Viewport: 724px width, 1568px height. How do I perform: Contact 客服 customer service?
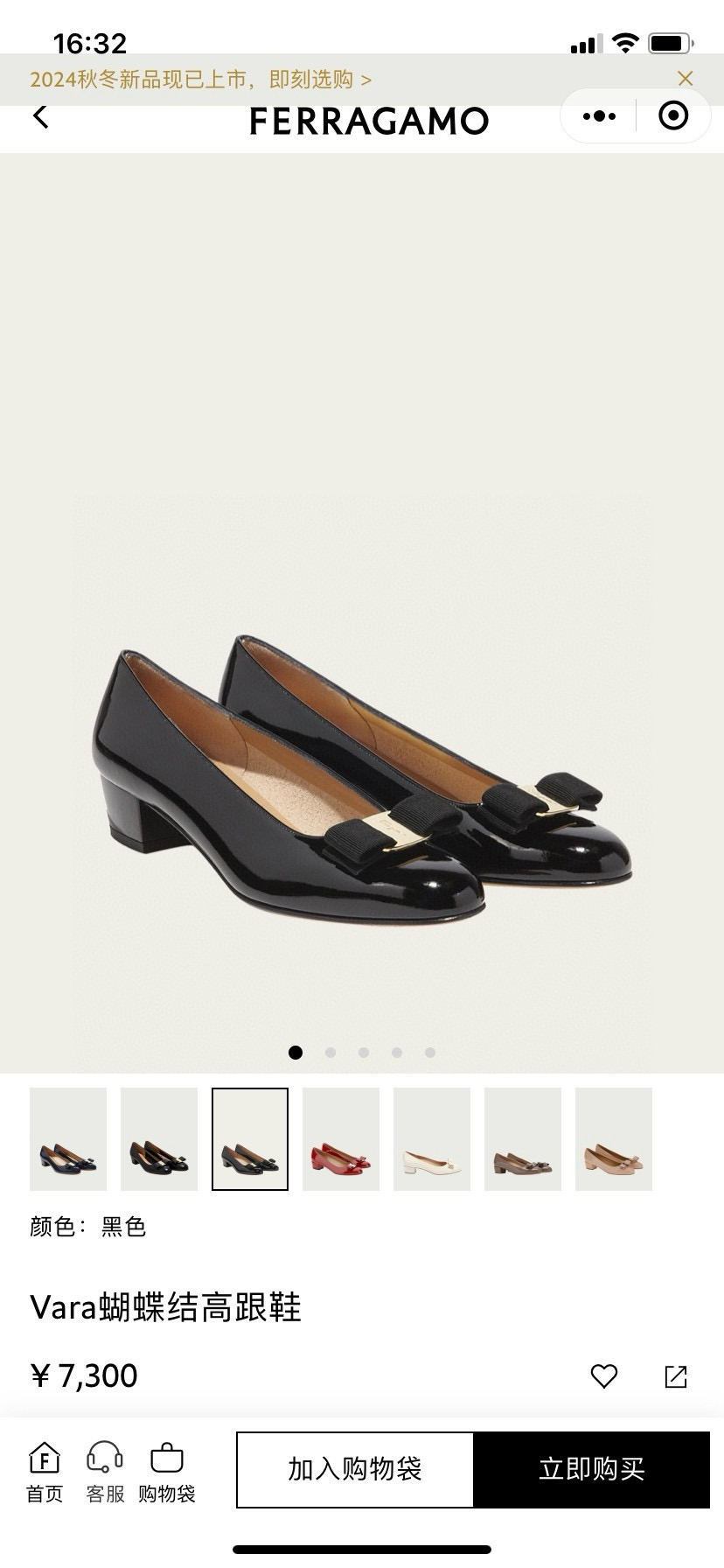105,1472
